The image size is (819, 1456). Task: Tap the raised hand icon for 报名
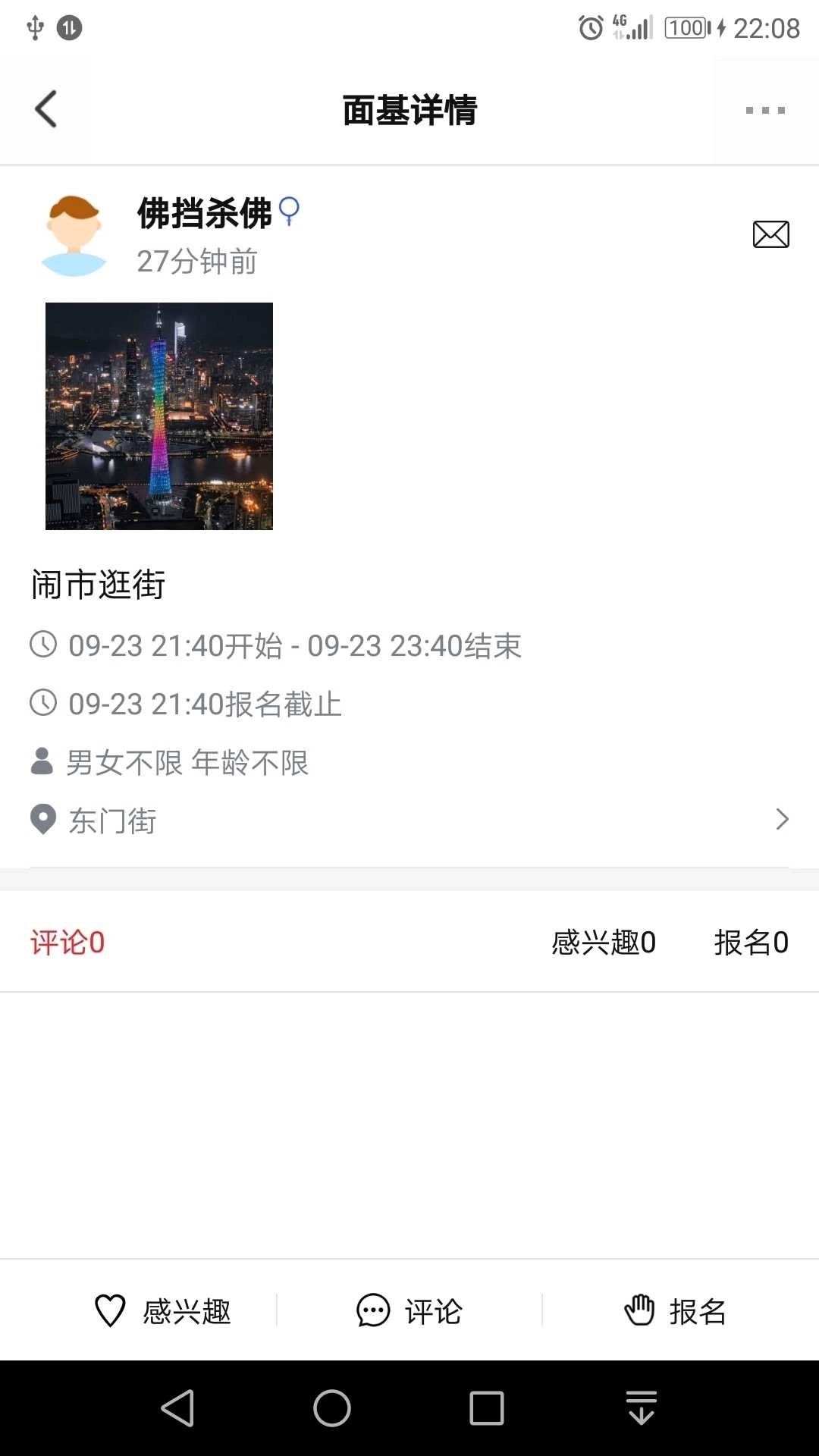639,1310
